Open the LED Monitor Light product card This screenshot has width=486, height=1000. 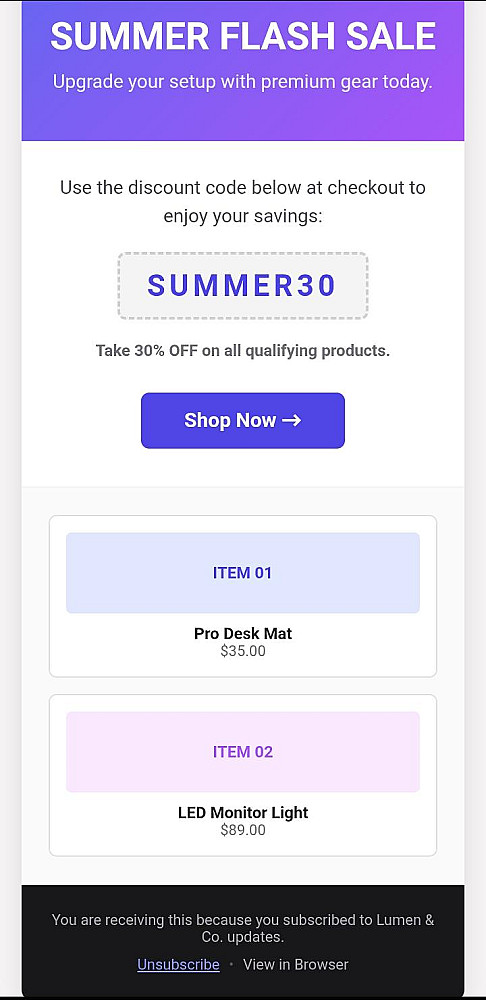click(x=243, y=776)
